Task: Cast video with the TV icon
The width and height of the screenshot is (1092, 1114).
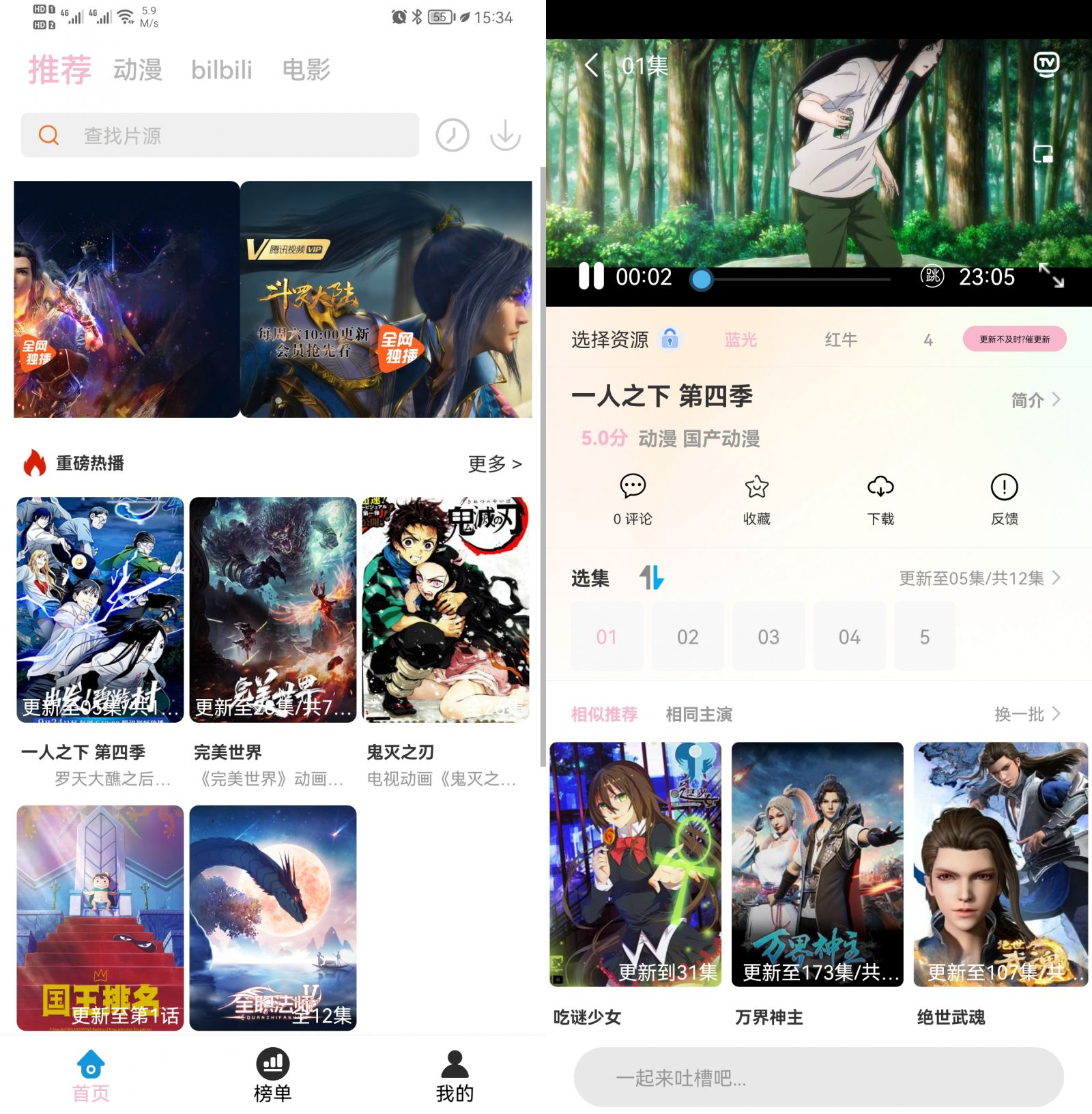Action: point(1046,64)
